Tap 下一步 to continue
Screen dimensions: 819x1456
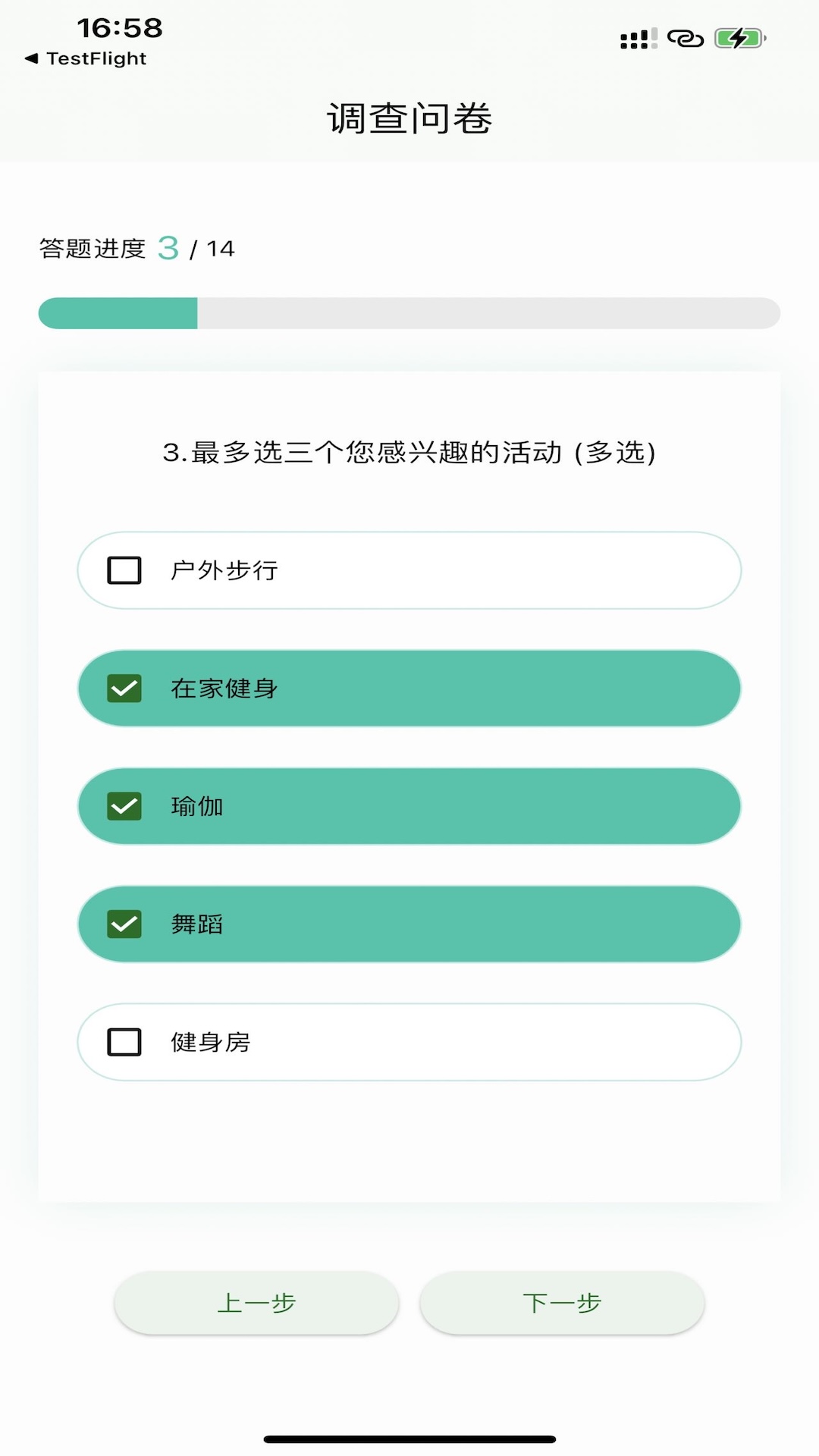point(563,1302)
